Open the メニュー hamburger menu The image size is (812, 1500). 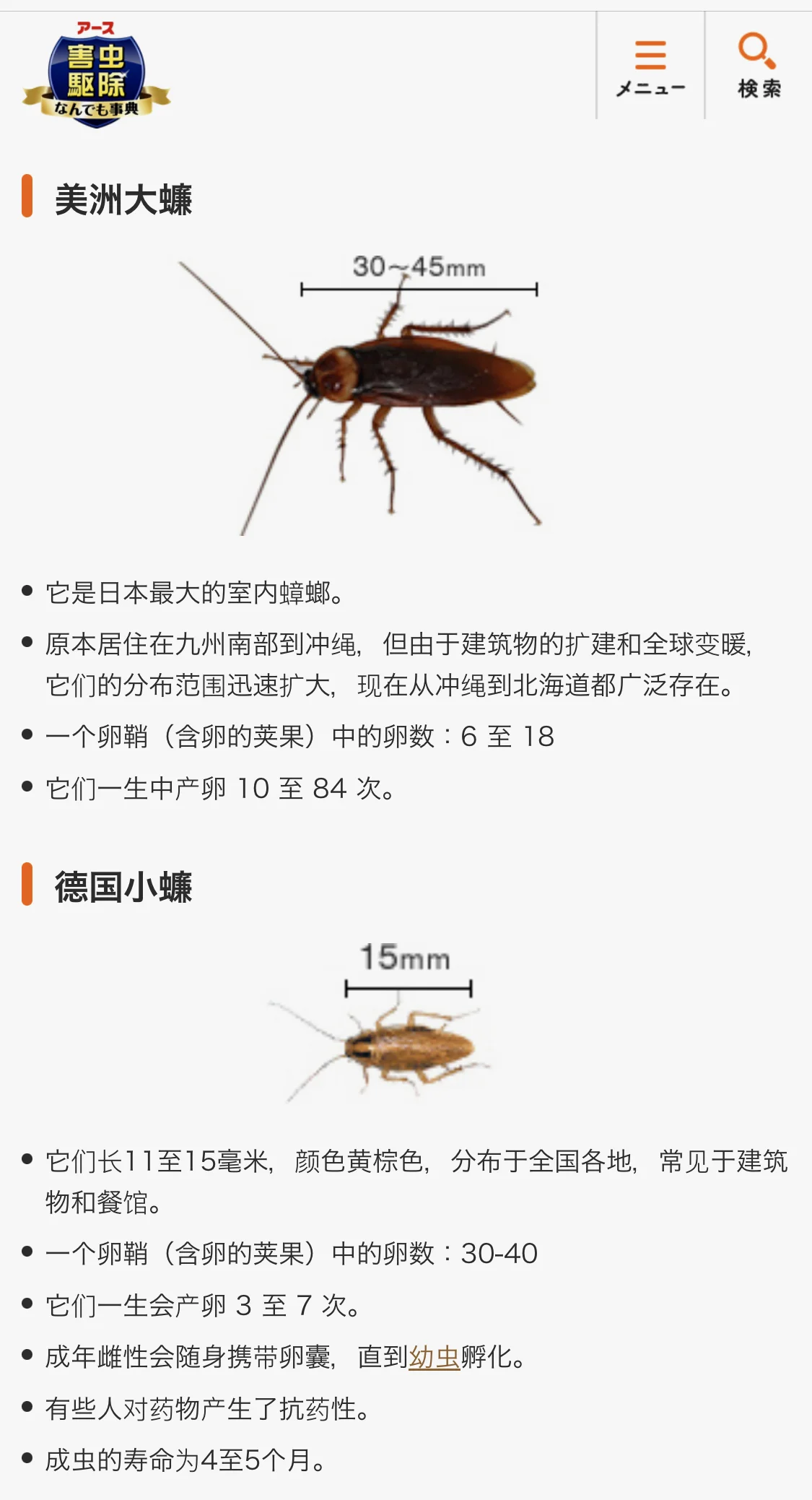pyautogui.click(x=650, y=67)
